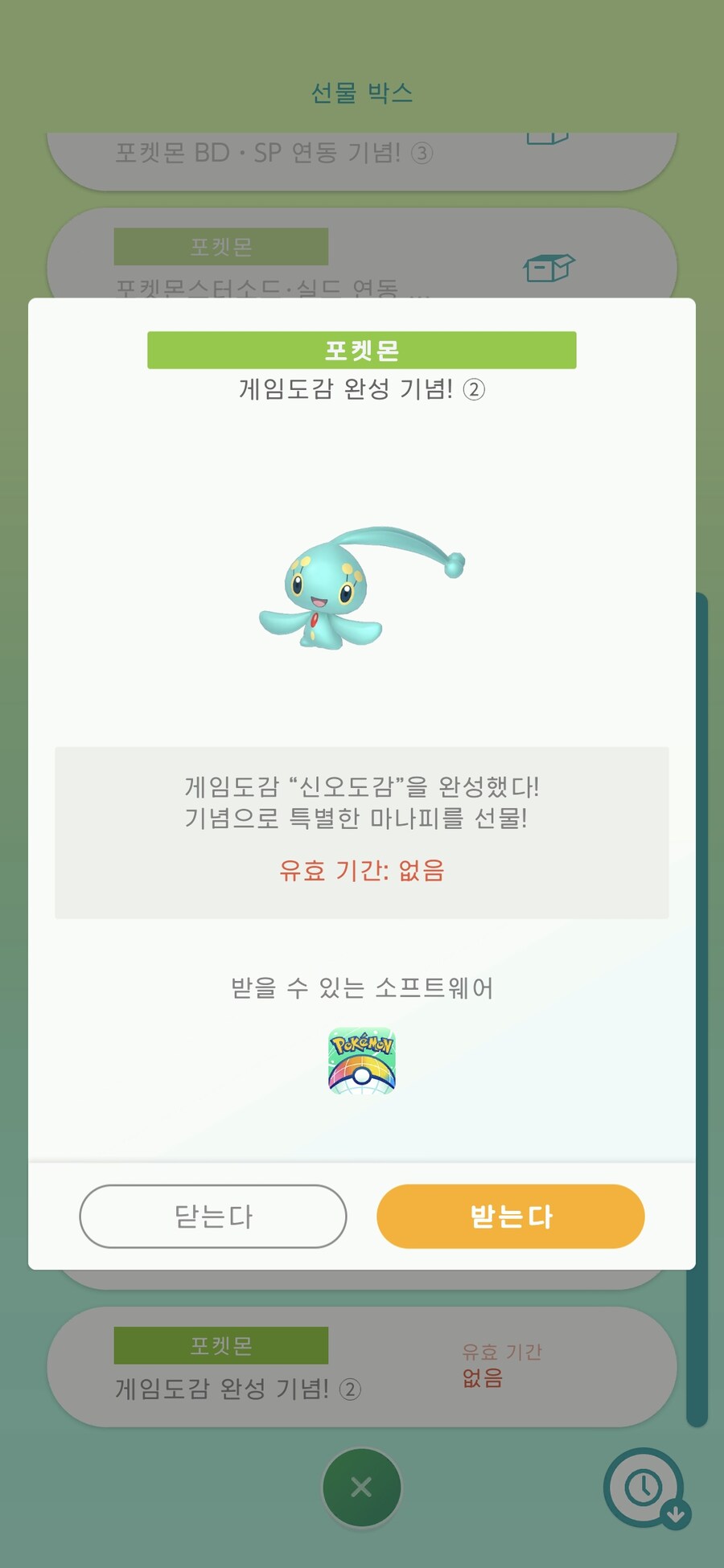Tap the green 포켓몬 label in the dialog
The height and width of the screenshot is (1568, 724).
pos(361,348)
